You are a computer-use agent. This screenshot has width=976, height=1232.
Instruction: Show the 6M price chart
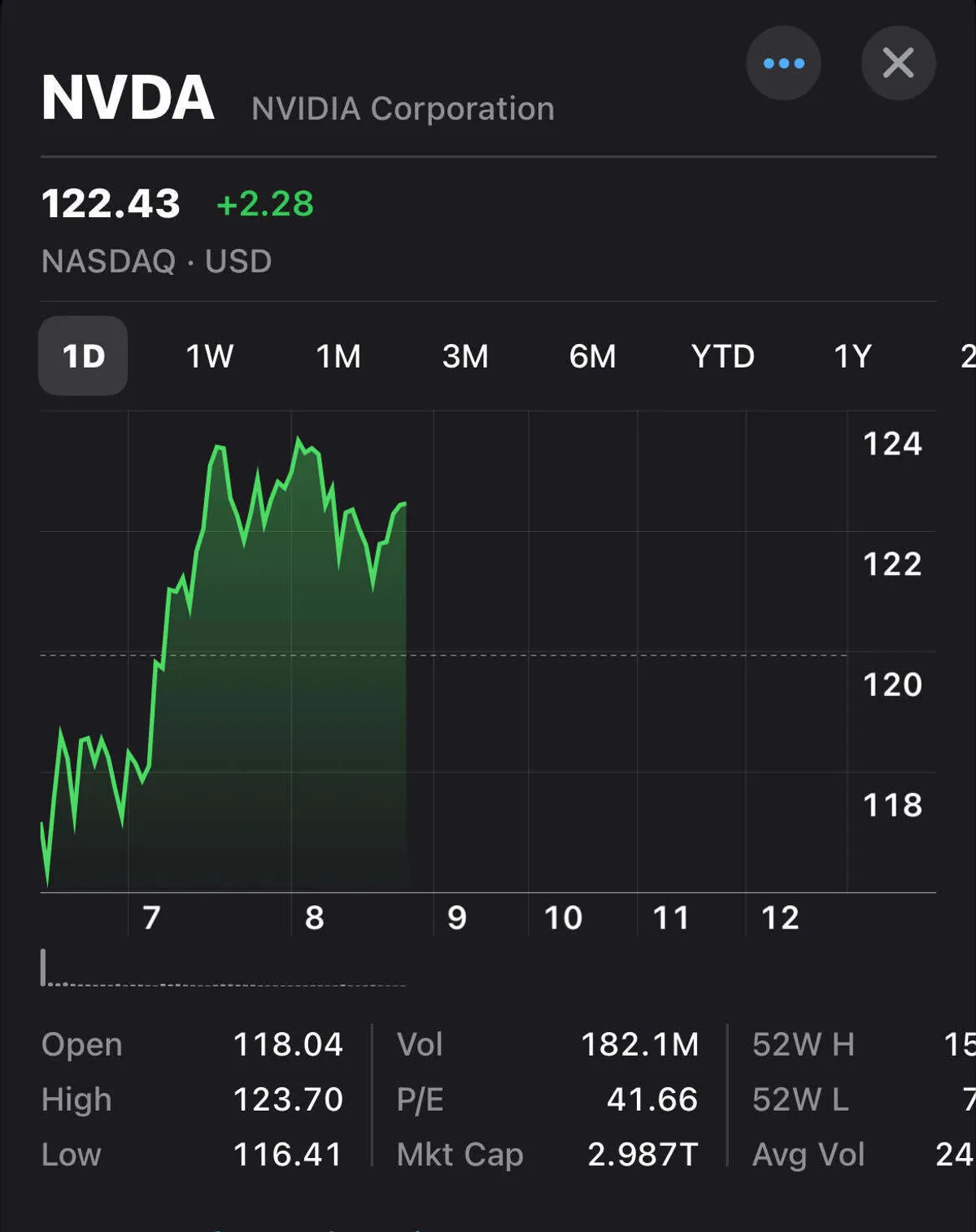coord(592,356)
